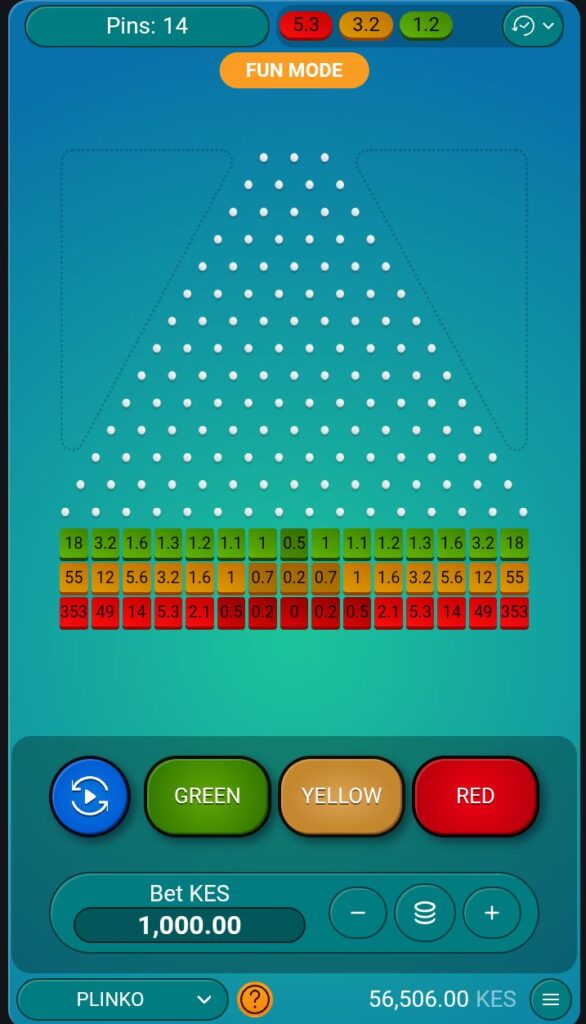Open the hamburger menu
The width and height of the screenshot is (586, 1024).
551,999
